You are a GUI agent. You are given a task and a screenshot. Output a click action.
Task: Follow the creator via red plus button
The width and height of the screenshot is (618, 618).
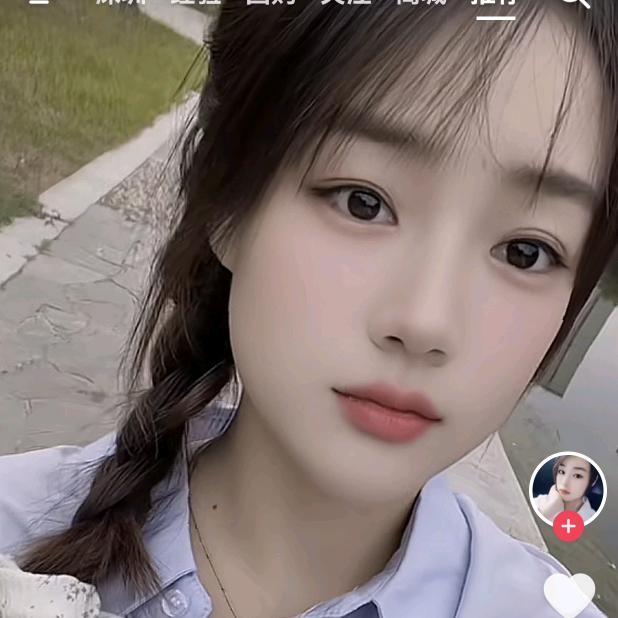pyautogui.click(x=568, y=526)
